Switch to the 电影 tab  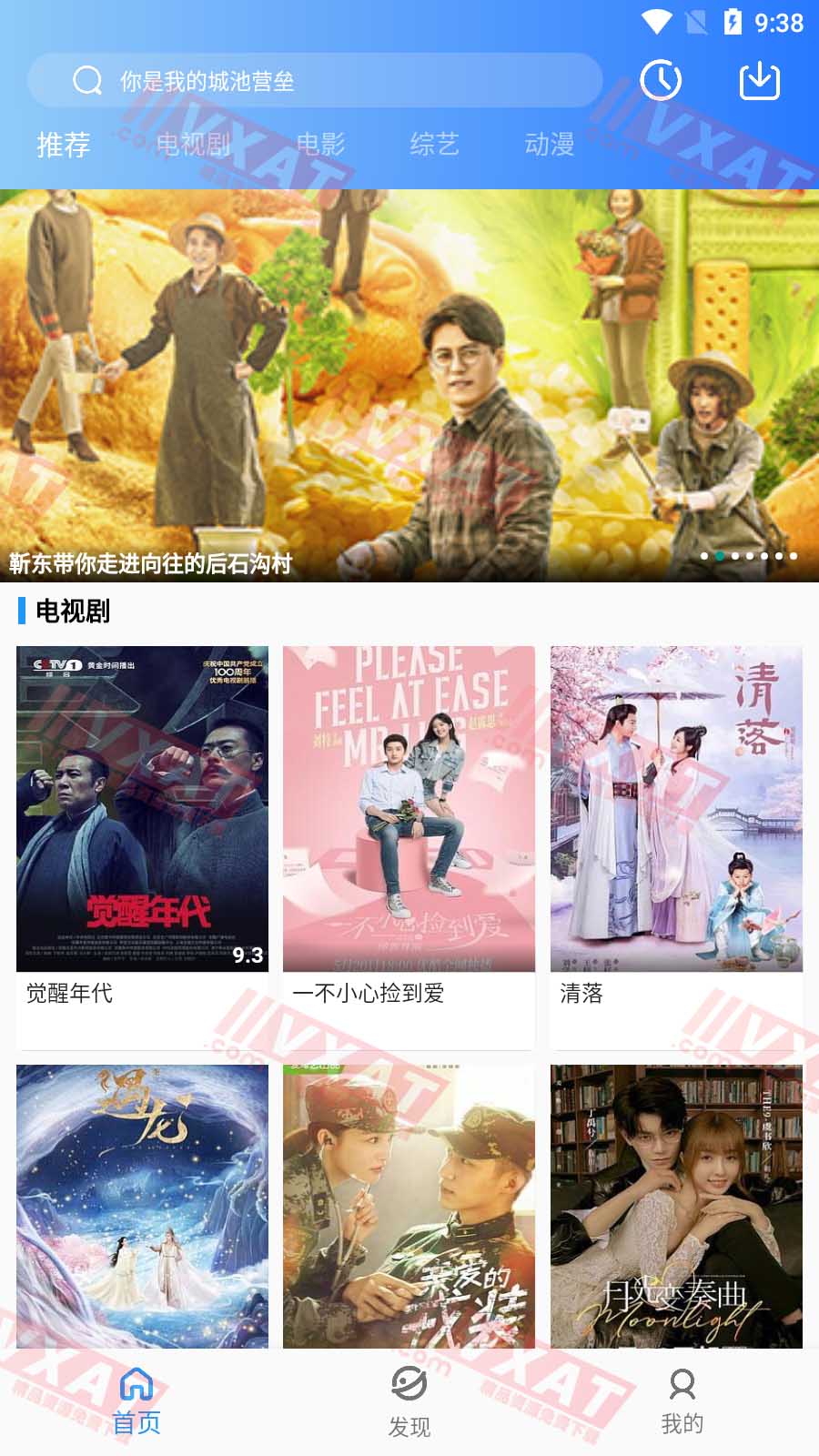[x=320, y=144]
